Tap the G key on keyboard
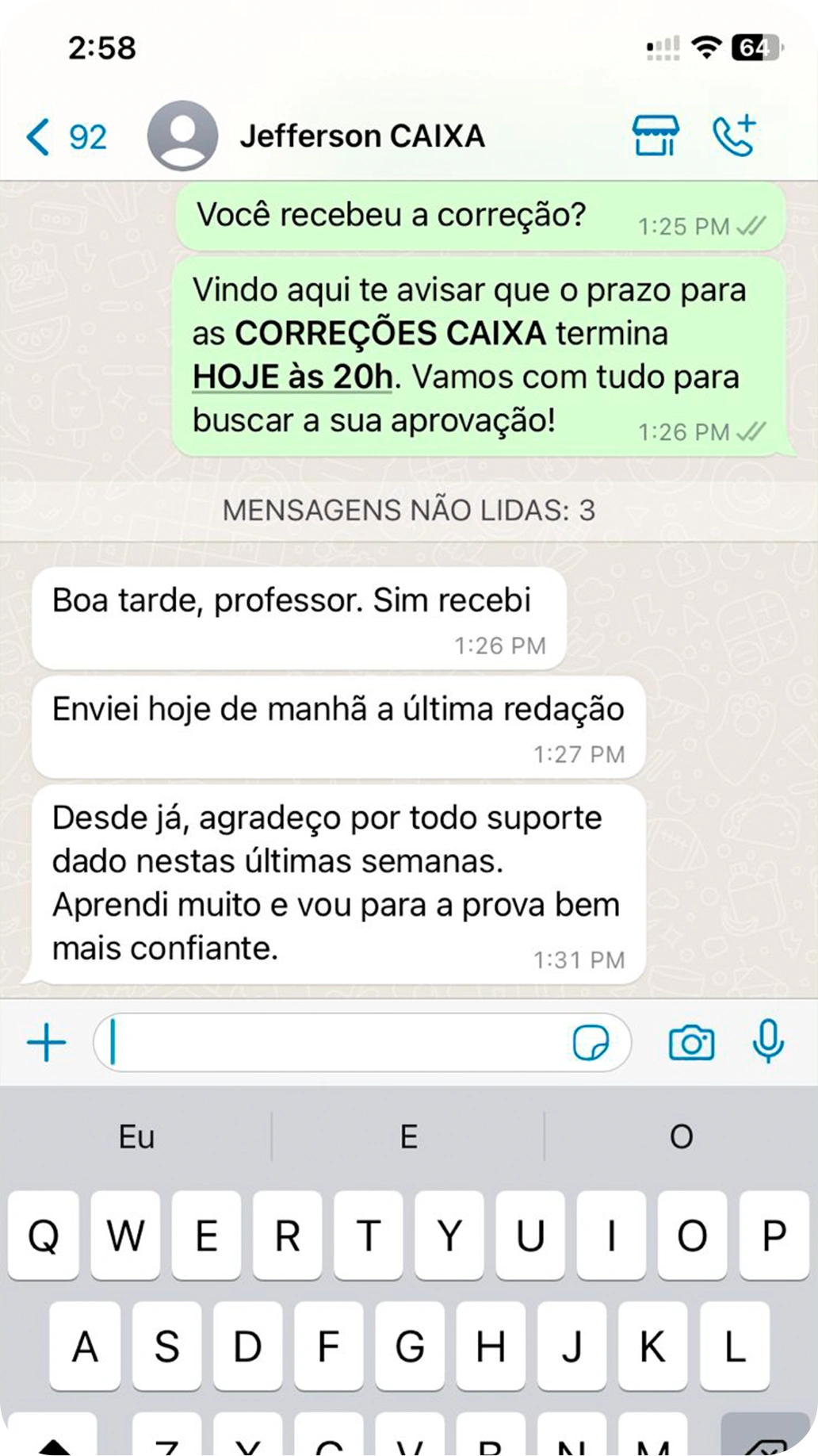The width and height of the screenshot is (818, 1456). point(409,1346)
